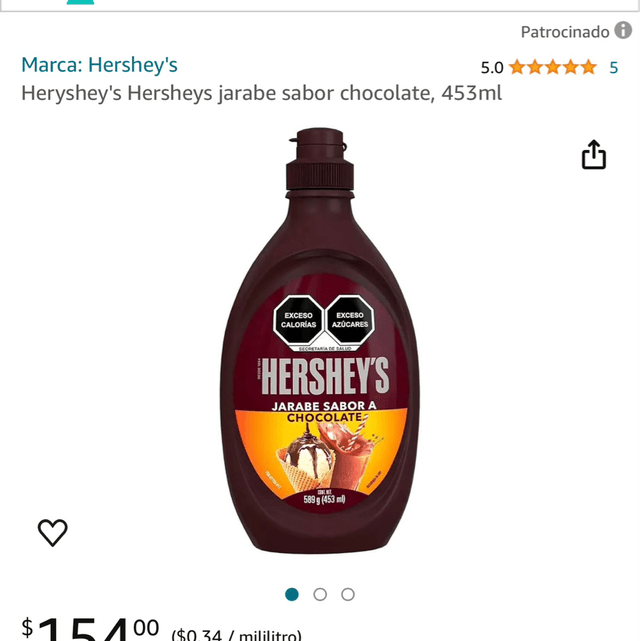
Task: Open the Hershey's bottle product image
Action: tap(320, 340)
